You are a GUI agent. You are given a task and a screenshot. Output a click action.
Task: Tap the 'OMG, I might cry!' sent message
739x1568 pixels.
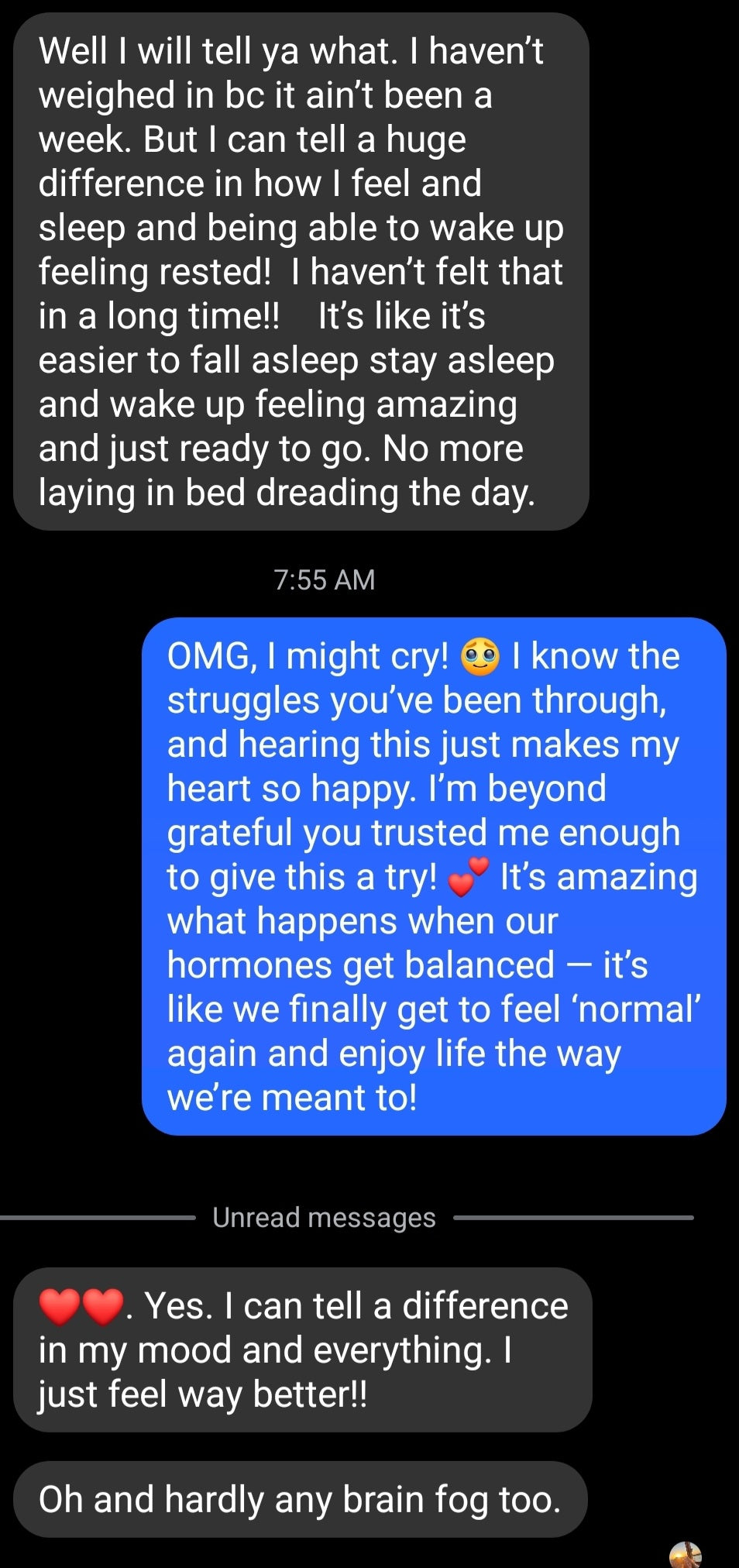click(x=433, y=876)
